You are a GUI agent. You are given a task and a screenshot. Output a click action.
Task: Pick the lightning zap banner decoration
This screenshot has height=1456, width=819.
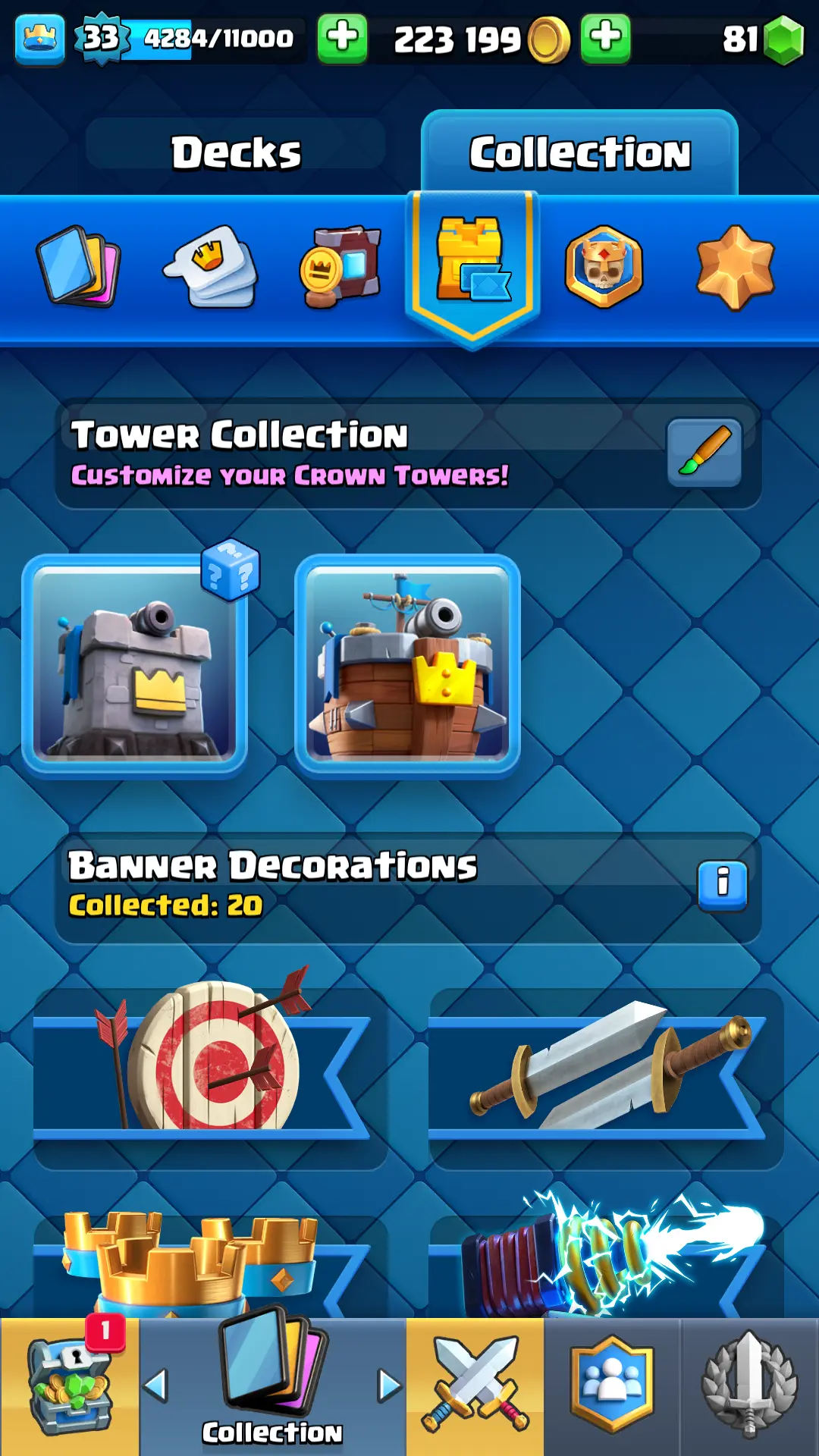[605, 1259]
